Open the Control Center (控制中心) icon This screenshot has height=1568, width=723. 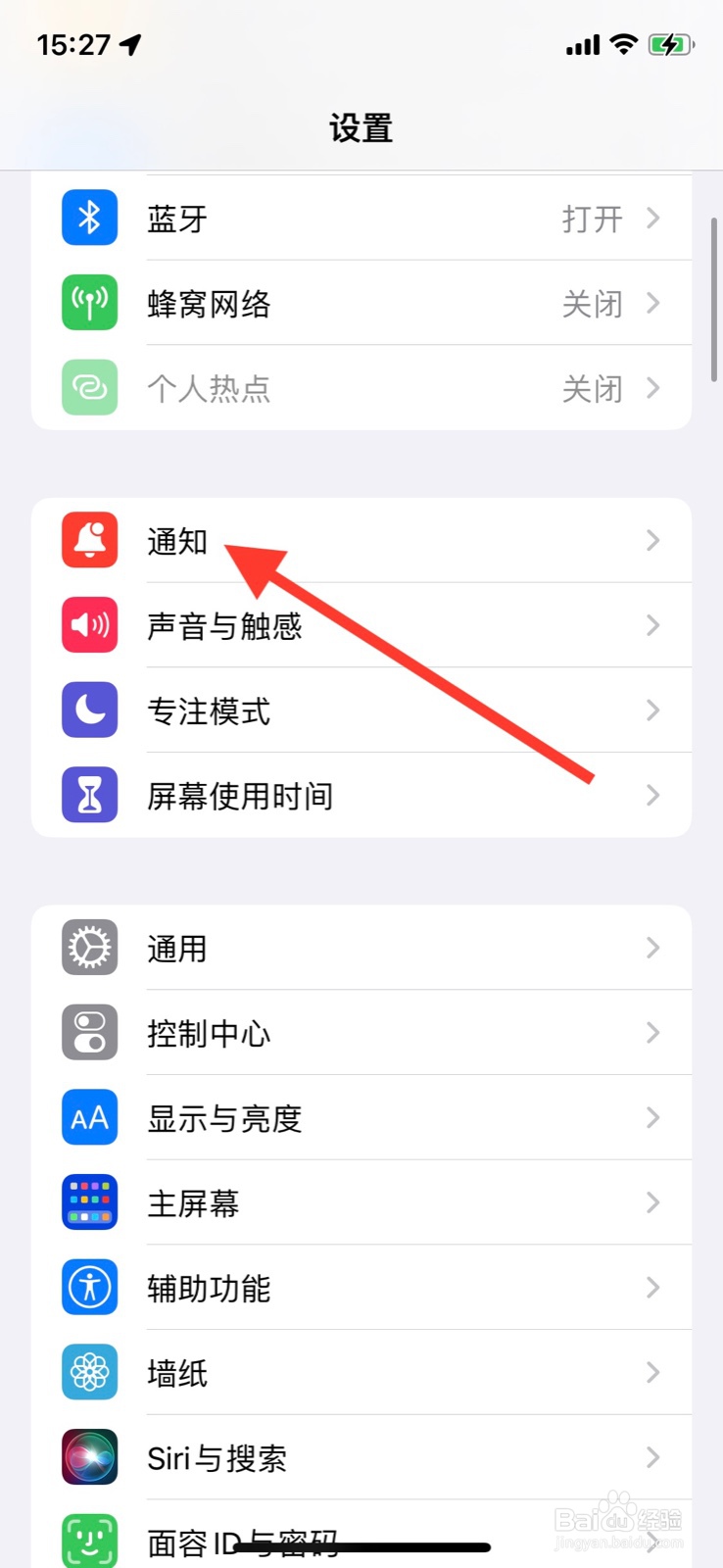[89, 1032]
